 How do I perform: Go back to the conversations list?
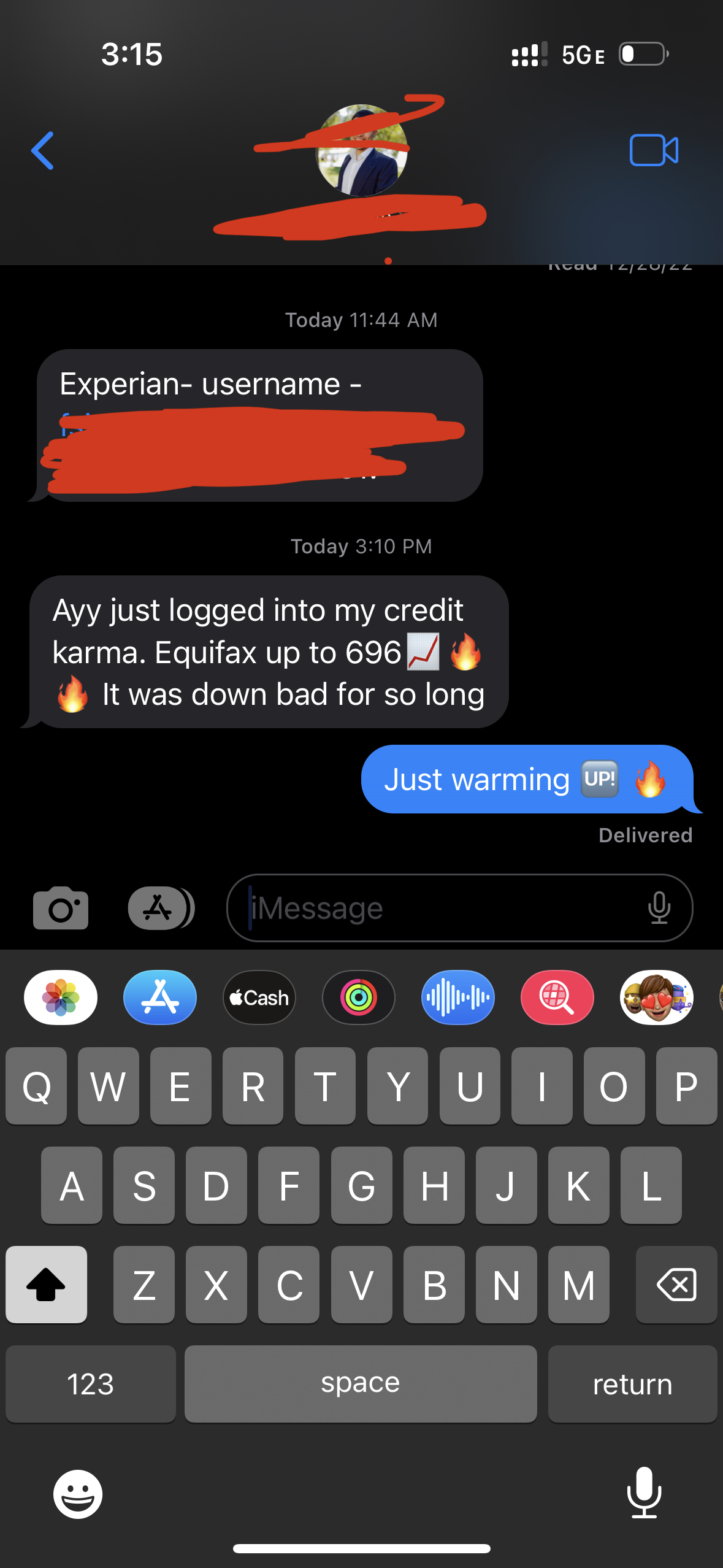click(43, 150)
